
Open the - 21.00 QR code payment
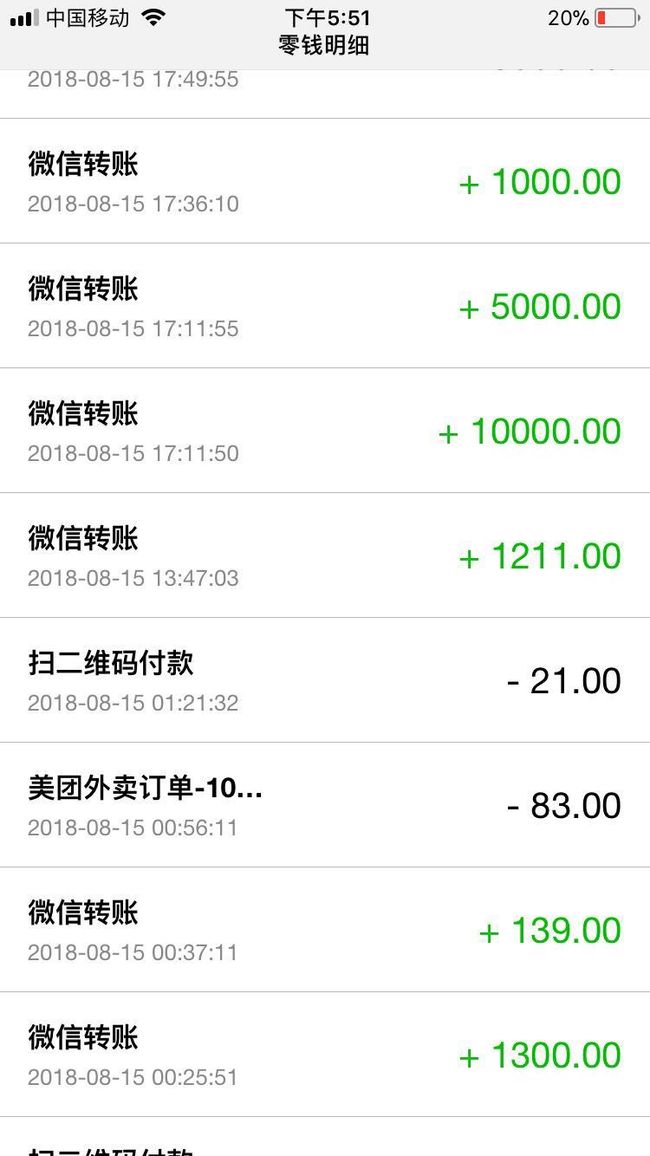tap(325, 680)
